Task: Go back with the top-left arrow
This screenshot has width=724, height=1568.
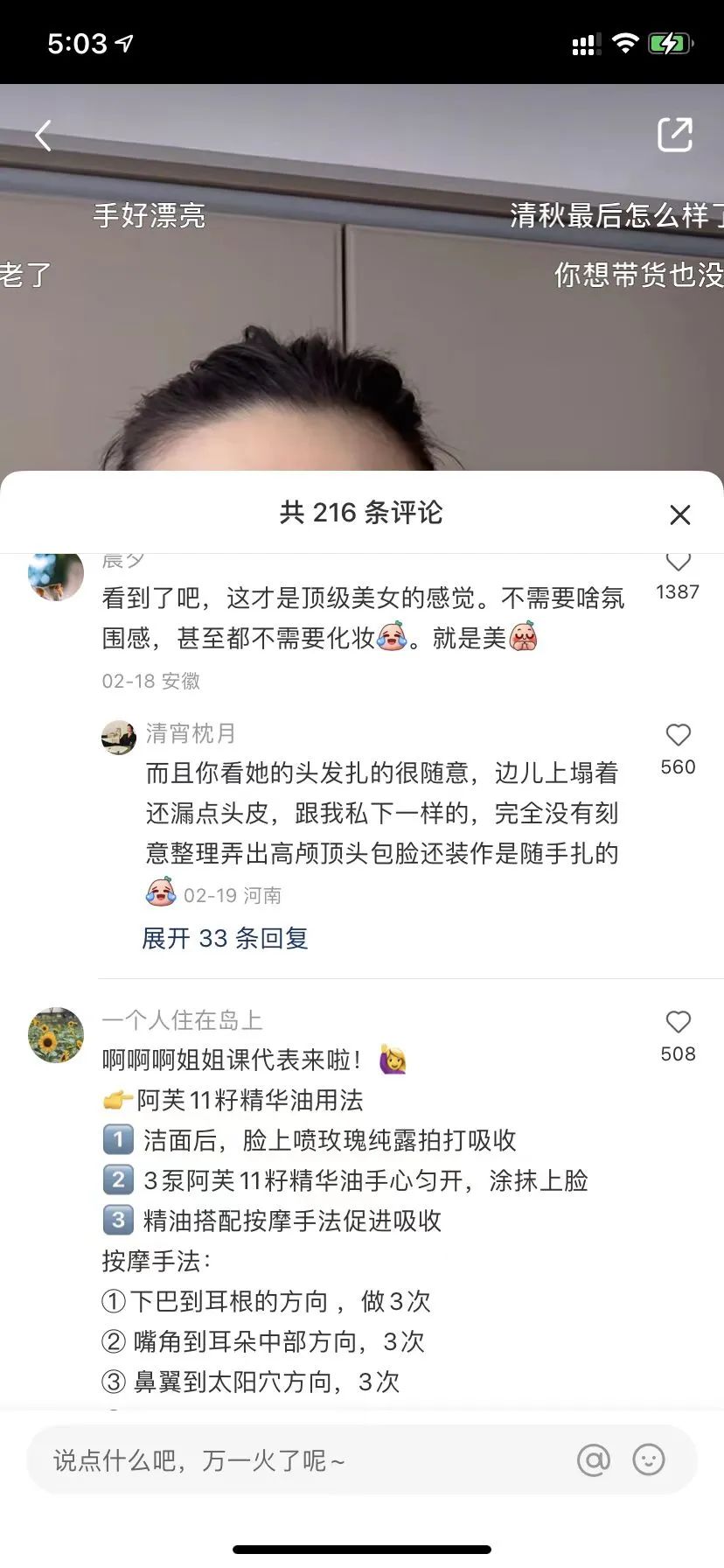Action: click(44, 136)
